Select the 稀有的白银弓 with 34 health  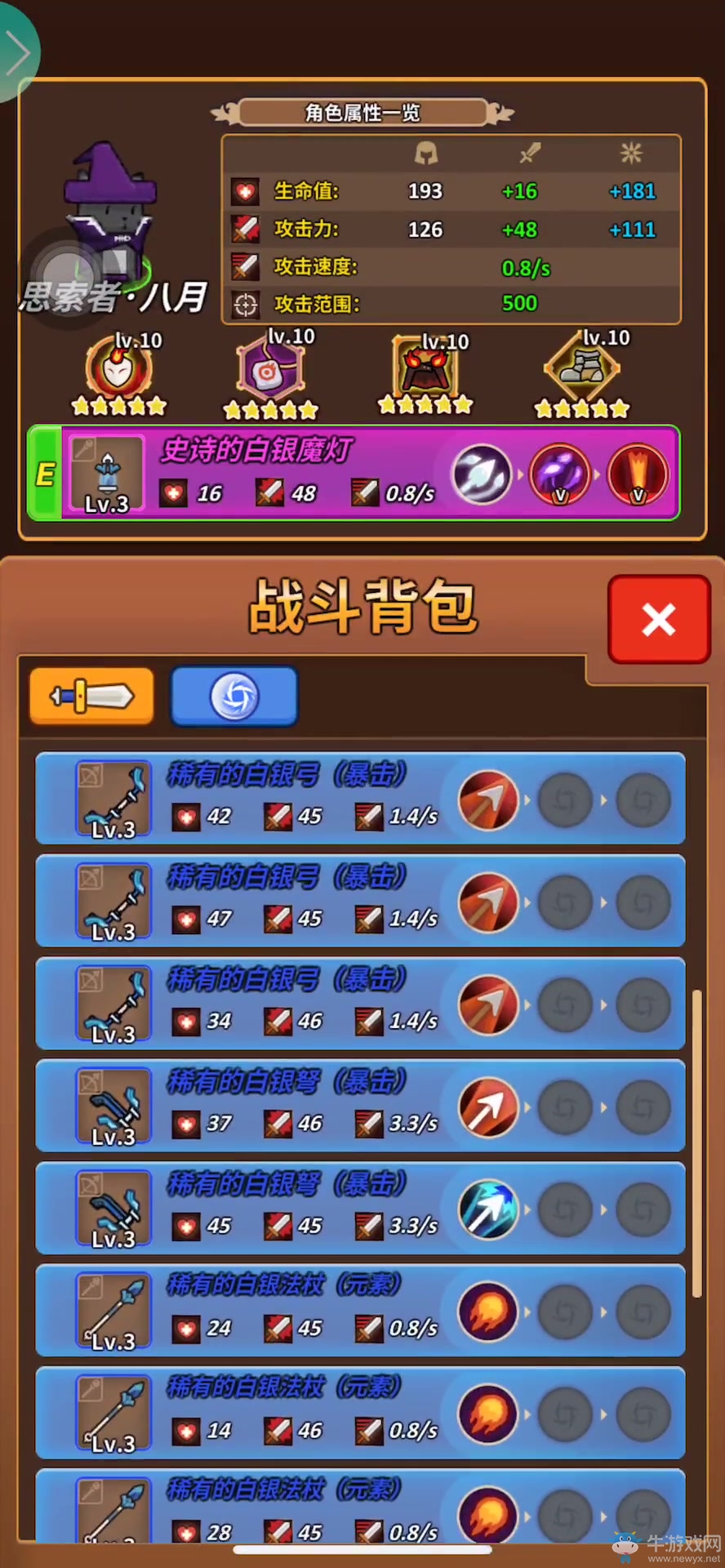click(x=360, y=1003)
